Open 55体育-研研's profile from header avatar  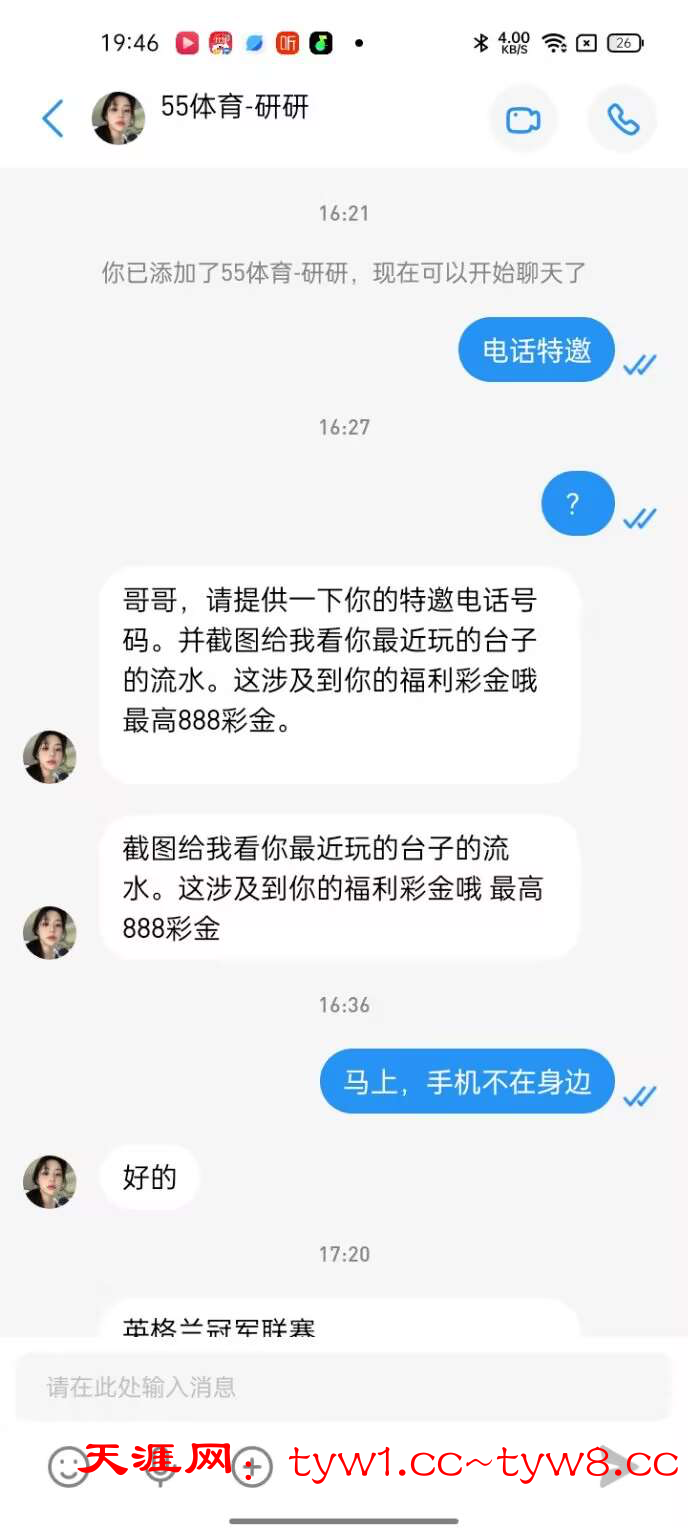(118, 119)
